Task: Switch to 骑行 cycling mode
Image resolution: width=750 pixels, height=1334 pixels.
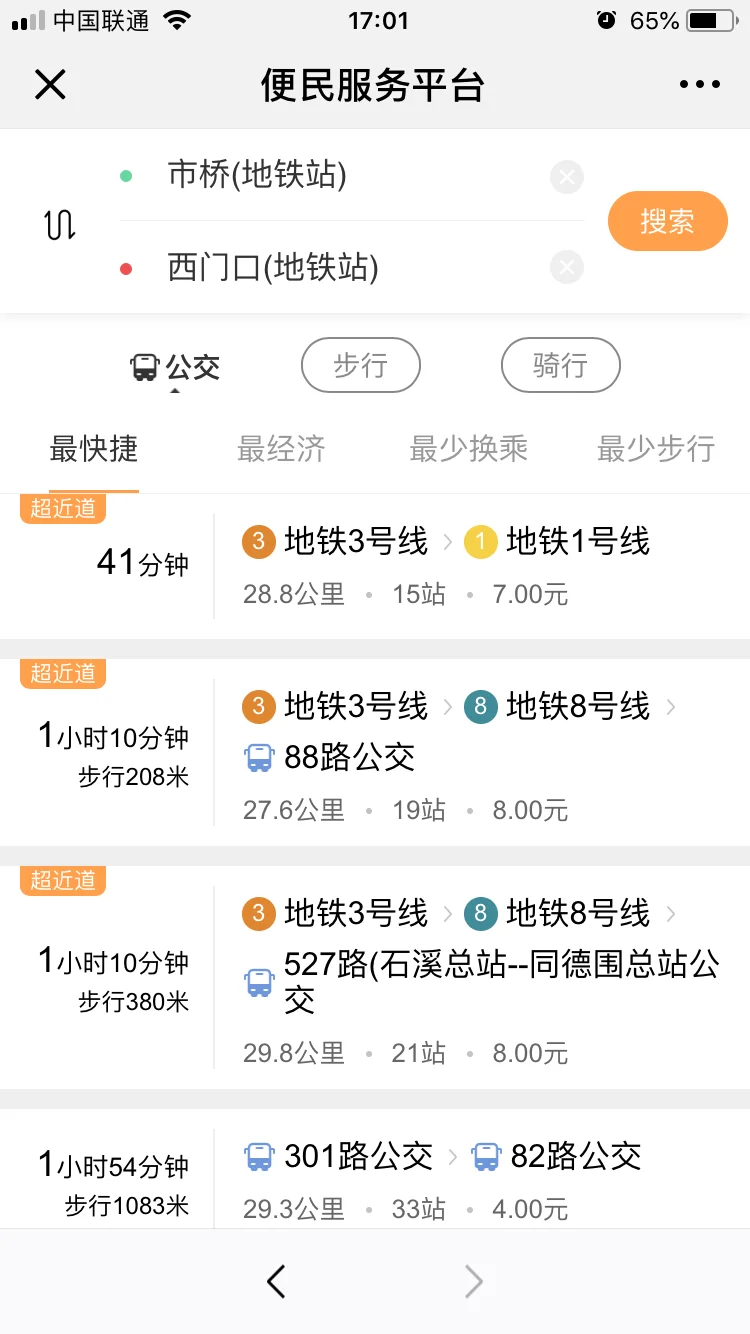Action: pos(560,366)
